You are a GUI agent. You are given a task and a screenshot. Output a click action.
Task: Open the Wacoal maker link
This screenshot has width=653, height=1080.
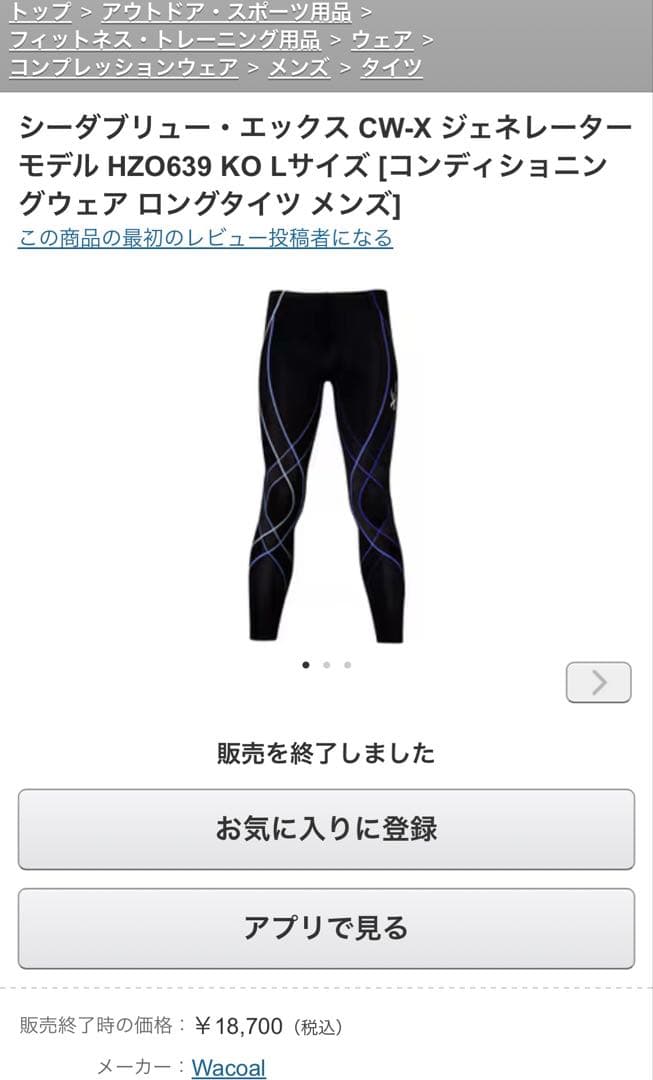click(x=228, y=1067)
